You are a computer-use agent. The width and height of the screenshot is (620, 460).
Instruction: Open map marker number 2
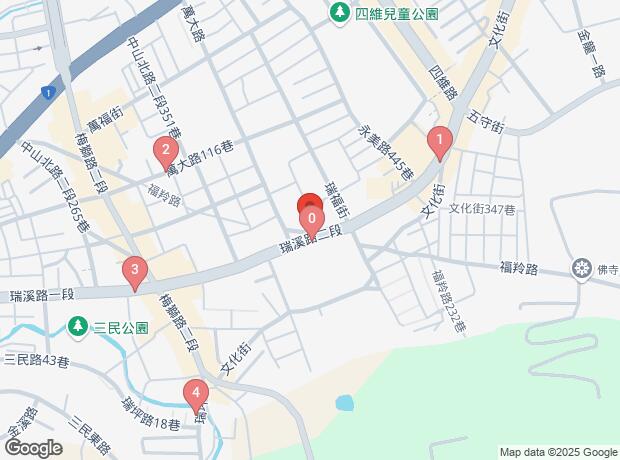point(165,153)
